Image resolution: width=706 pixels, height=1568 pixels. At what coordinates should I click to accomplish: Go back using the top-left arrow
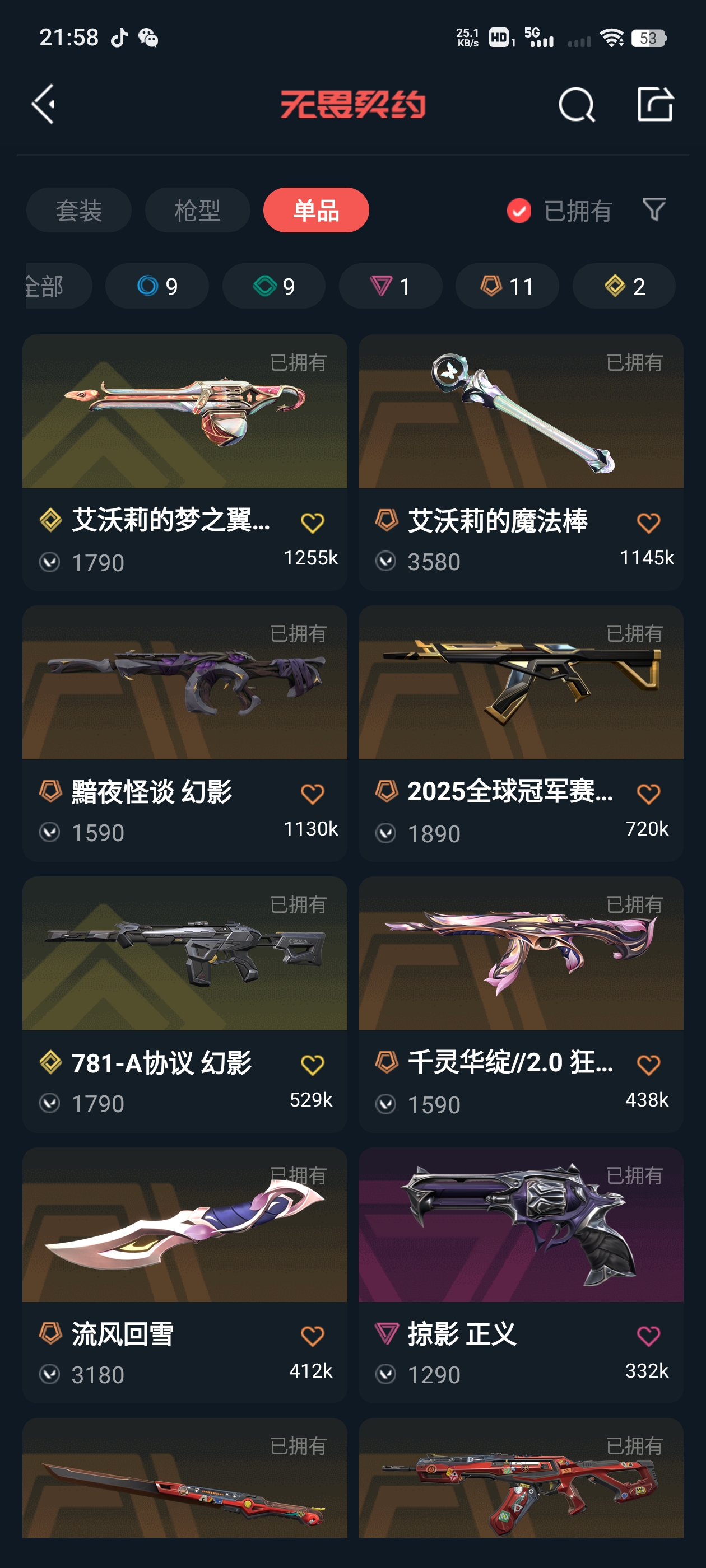[43, 104]
